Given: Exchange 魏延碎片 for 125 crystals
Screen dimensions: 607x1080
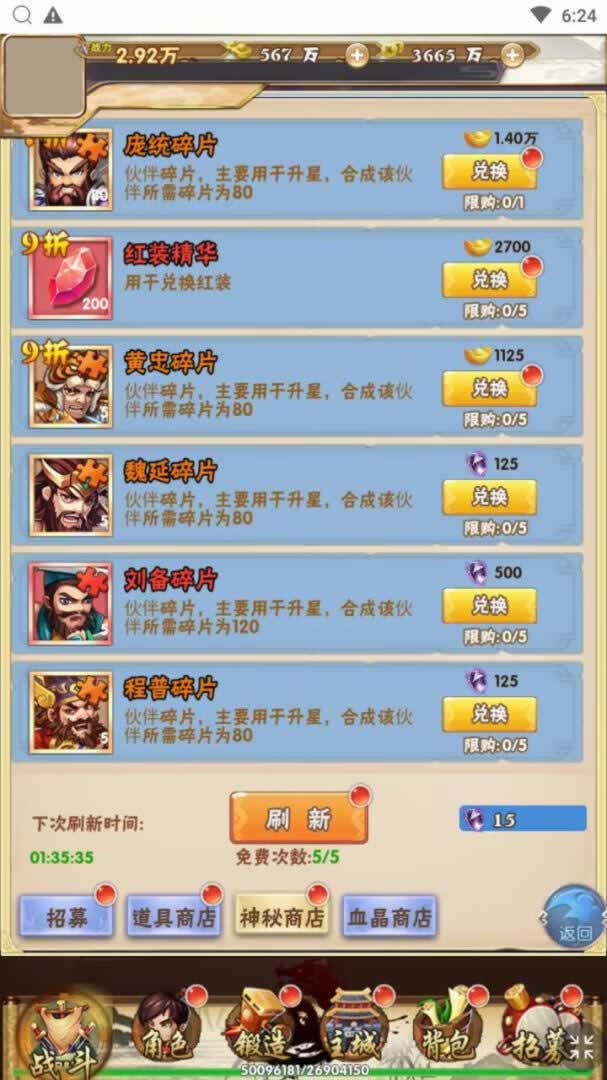Looking at the screenshot, I should pyautogui.click(x=489, y=497).
